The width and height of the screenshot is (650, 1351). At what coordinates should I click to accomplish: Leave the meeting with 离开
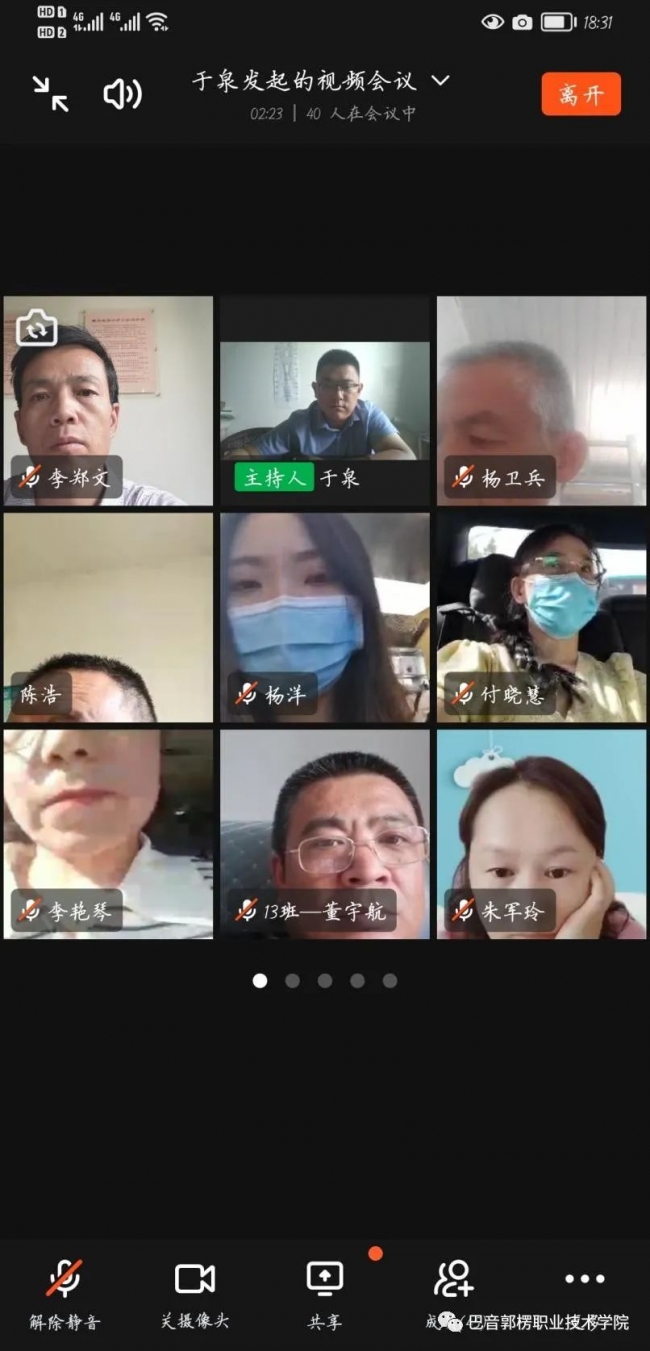click(581, 94)
